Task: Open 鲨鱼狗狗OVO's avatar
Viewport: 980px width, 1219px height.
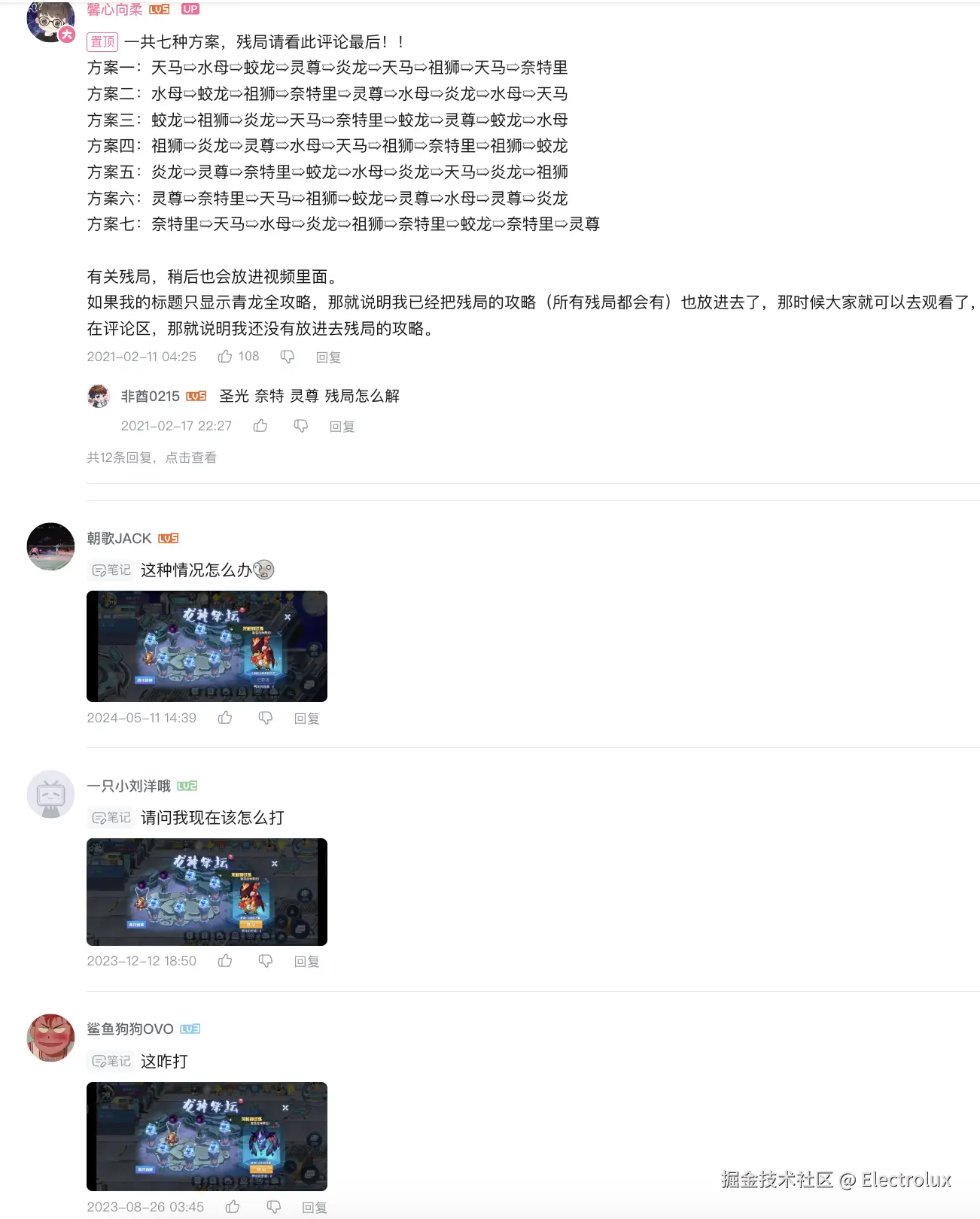Action: tap(50, 1038)
